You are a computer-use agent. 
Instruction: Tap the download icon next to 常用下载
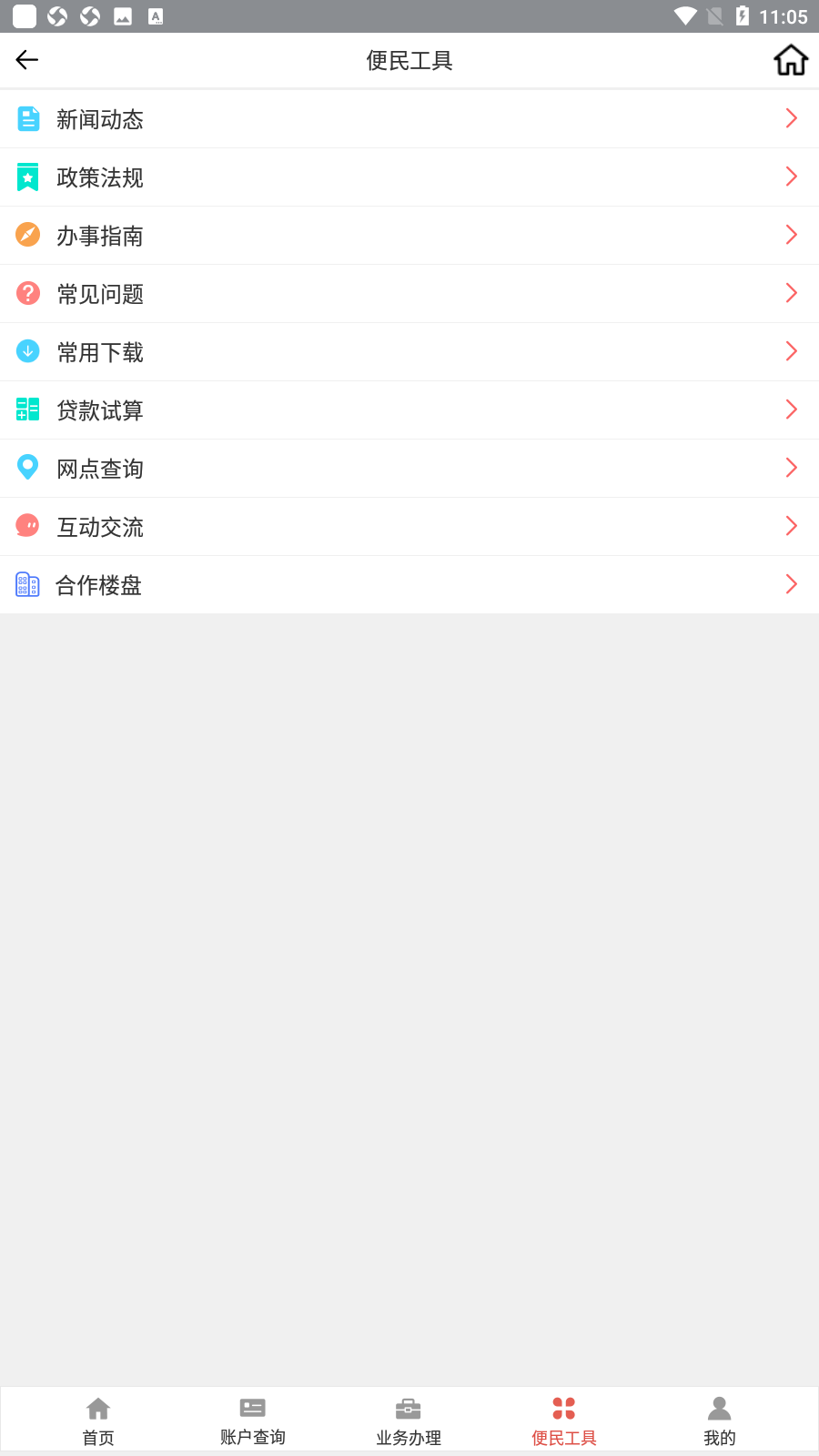(x=27, y=351)
